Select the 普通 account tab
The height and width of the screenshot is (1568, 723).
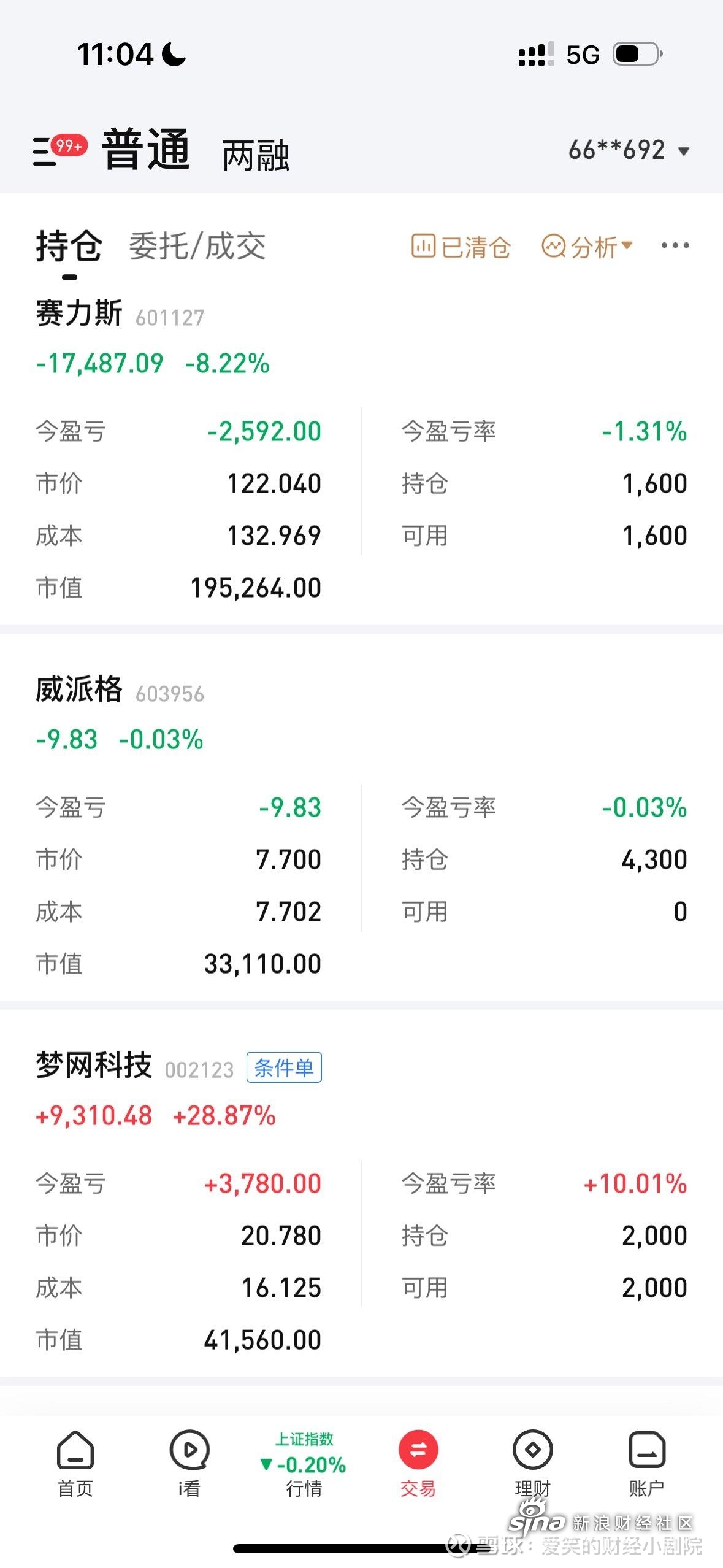coord(146,149)
